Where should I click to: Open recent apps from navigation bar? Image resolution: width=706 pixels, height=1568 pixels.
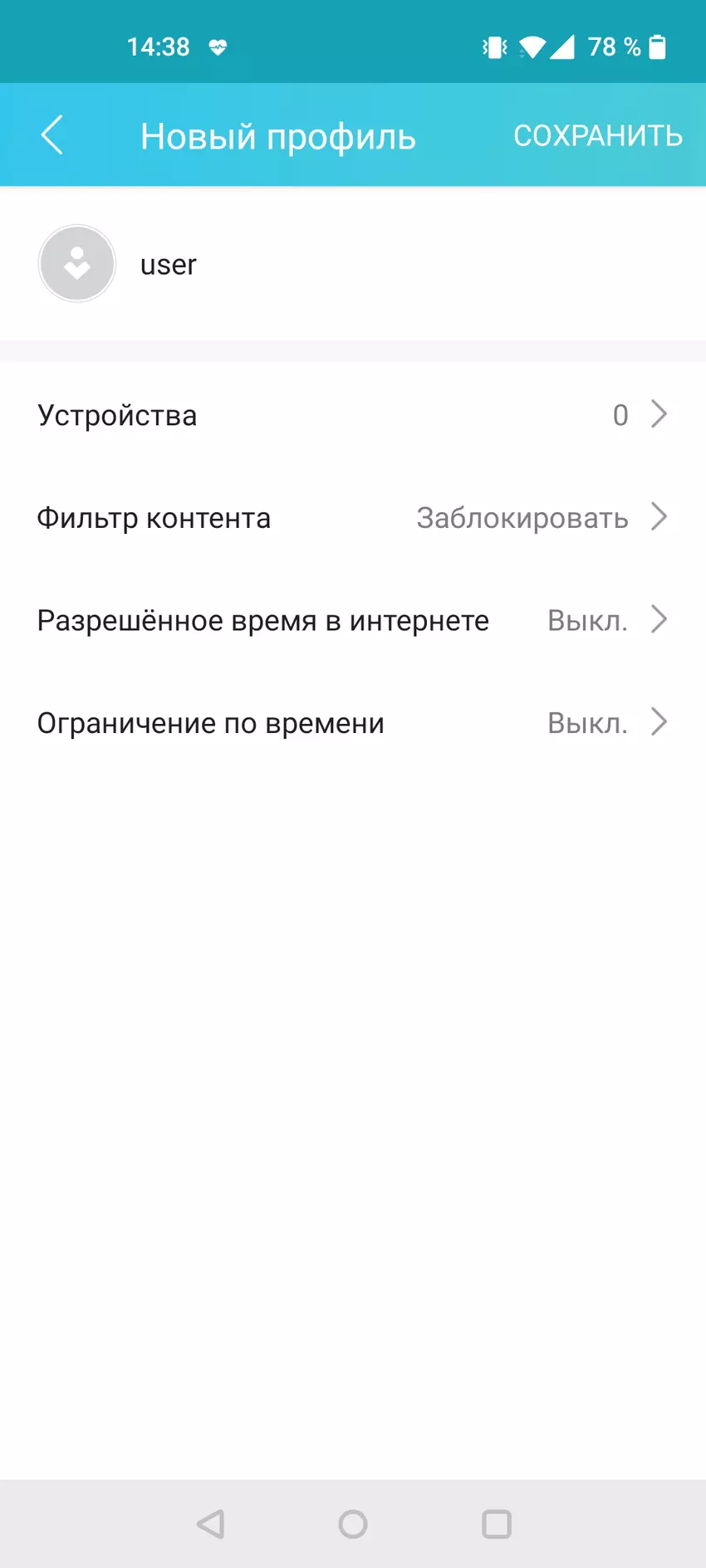pos(496,1524)
